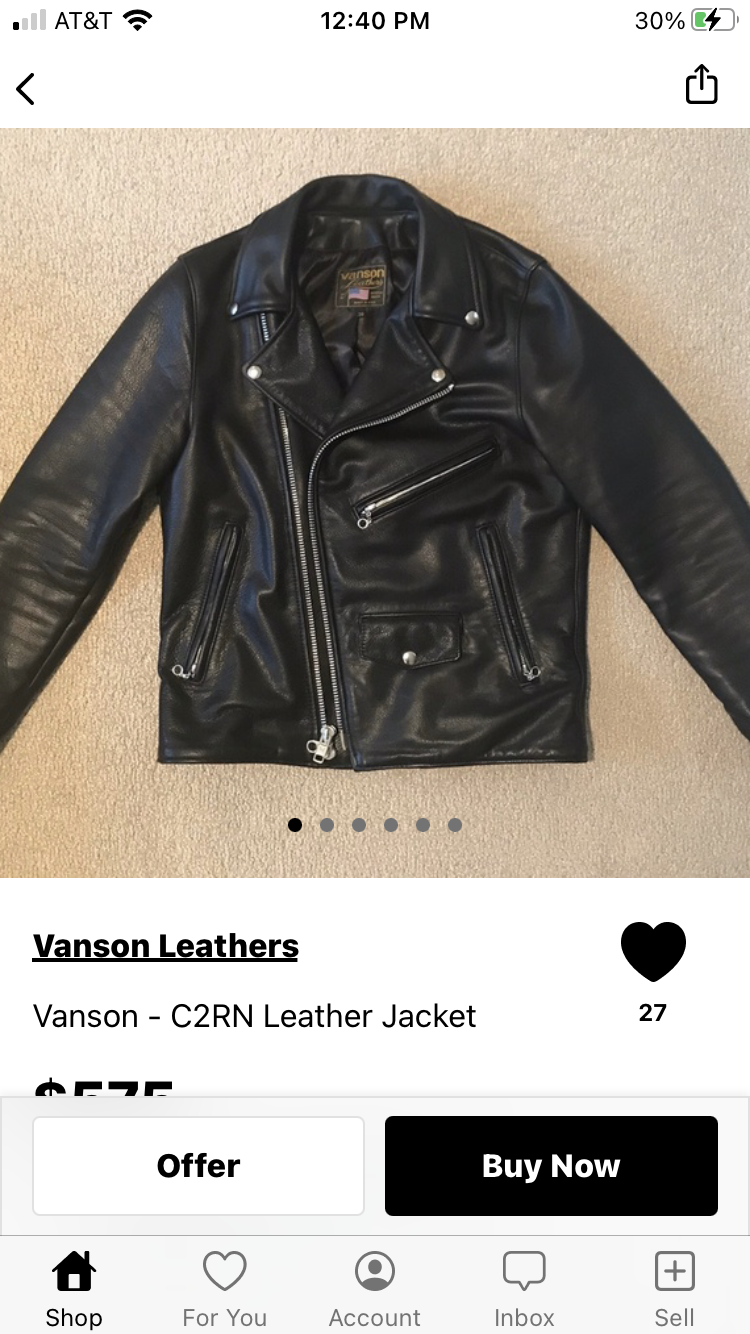The image size is (750, 1334).
Task: Go to the Account tab
Action: coord(375,1290)
